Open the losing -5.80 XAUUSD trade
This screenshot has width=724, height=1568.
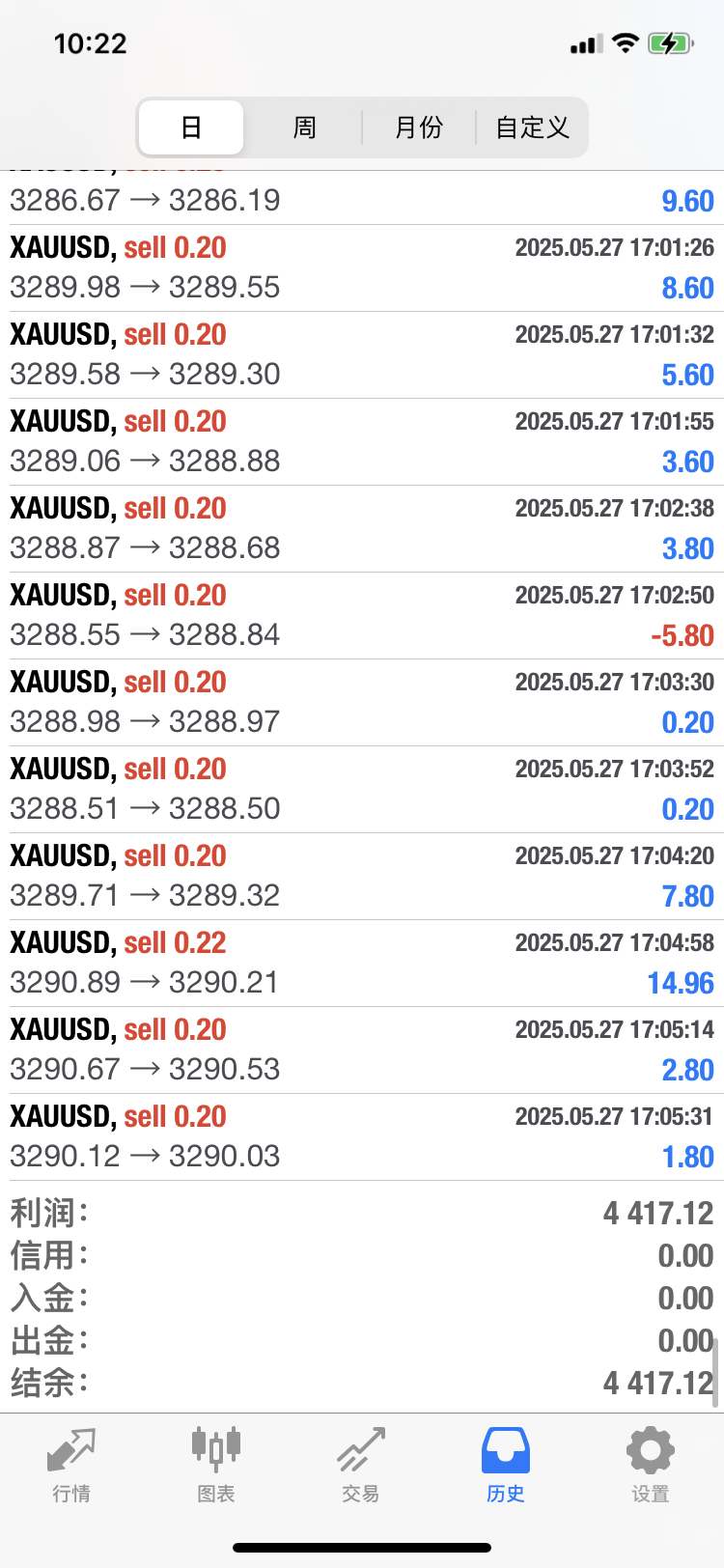[362, 615]
